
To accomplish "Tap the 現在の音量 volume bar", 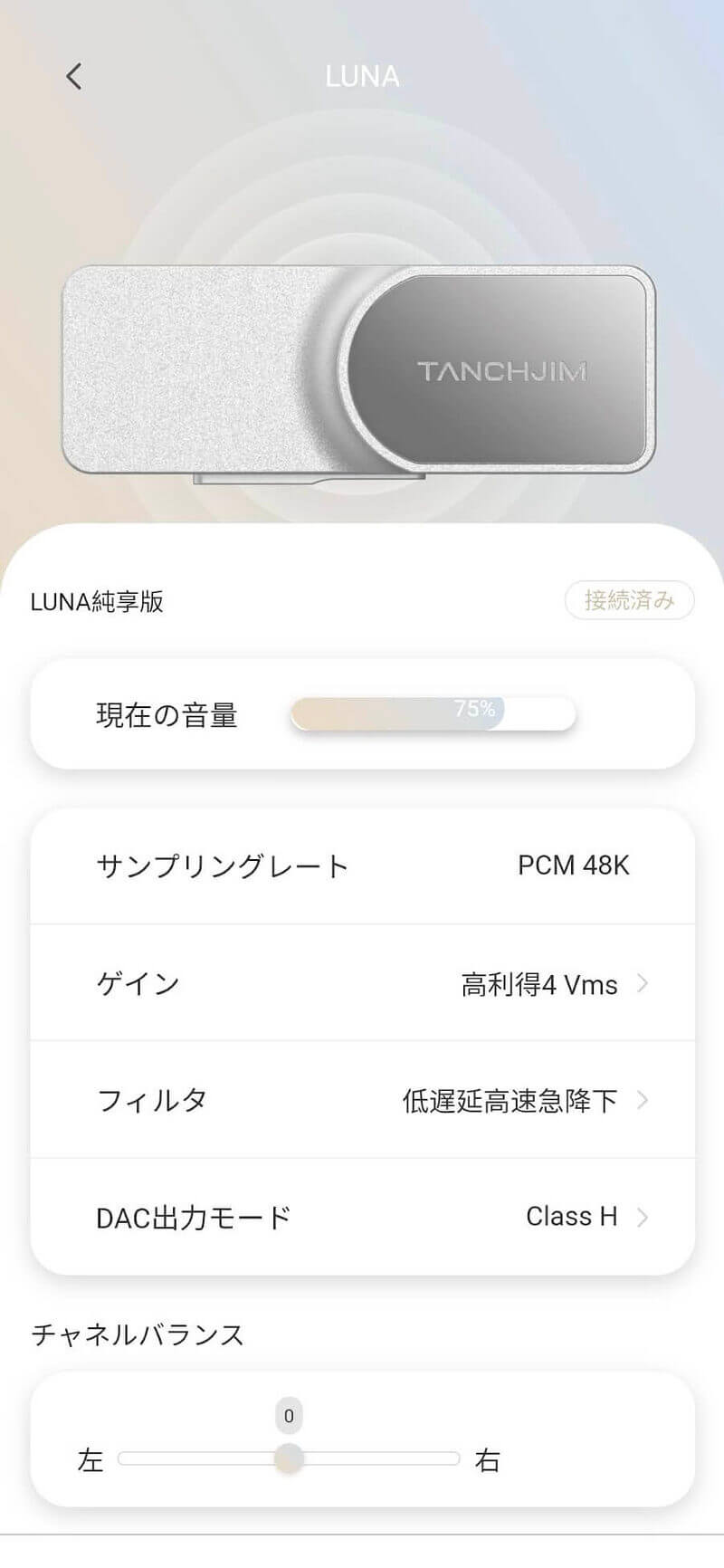I will (433, 713).
